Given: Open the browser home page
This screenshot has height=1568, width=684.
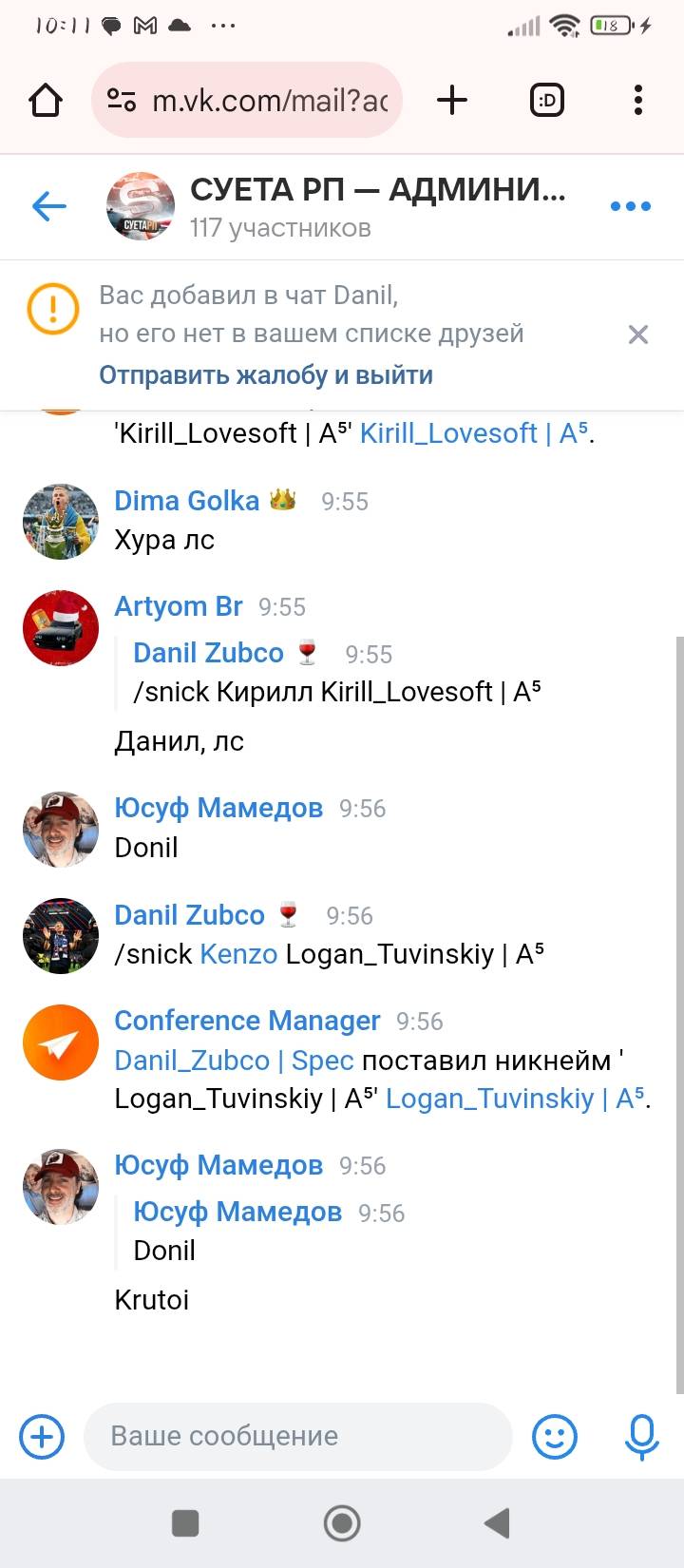Looking at the screenshot, I should (x=46, y=100).
